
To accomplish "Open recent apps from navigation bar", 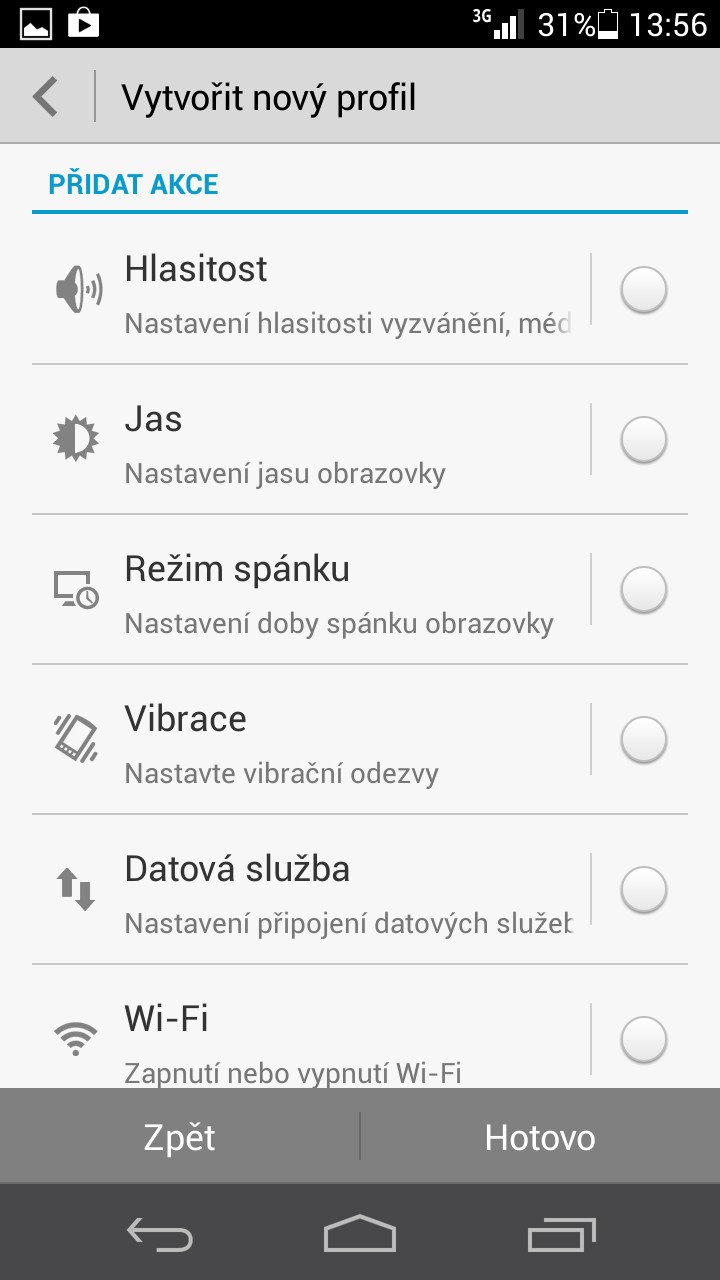I will [x=561, y=1234].
